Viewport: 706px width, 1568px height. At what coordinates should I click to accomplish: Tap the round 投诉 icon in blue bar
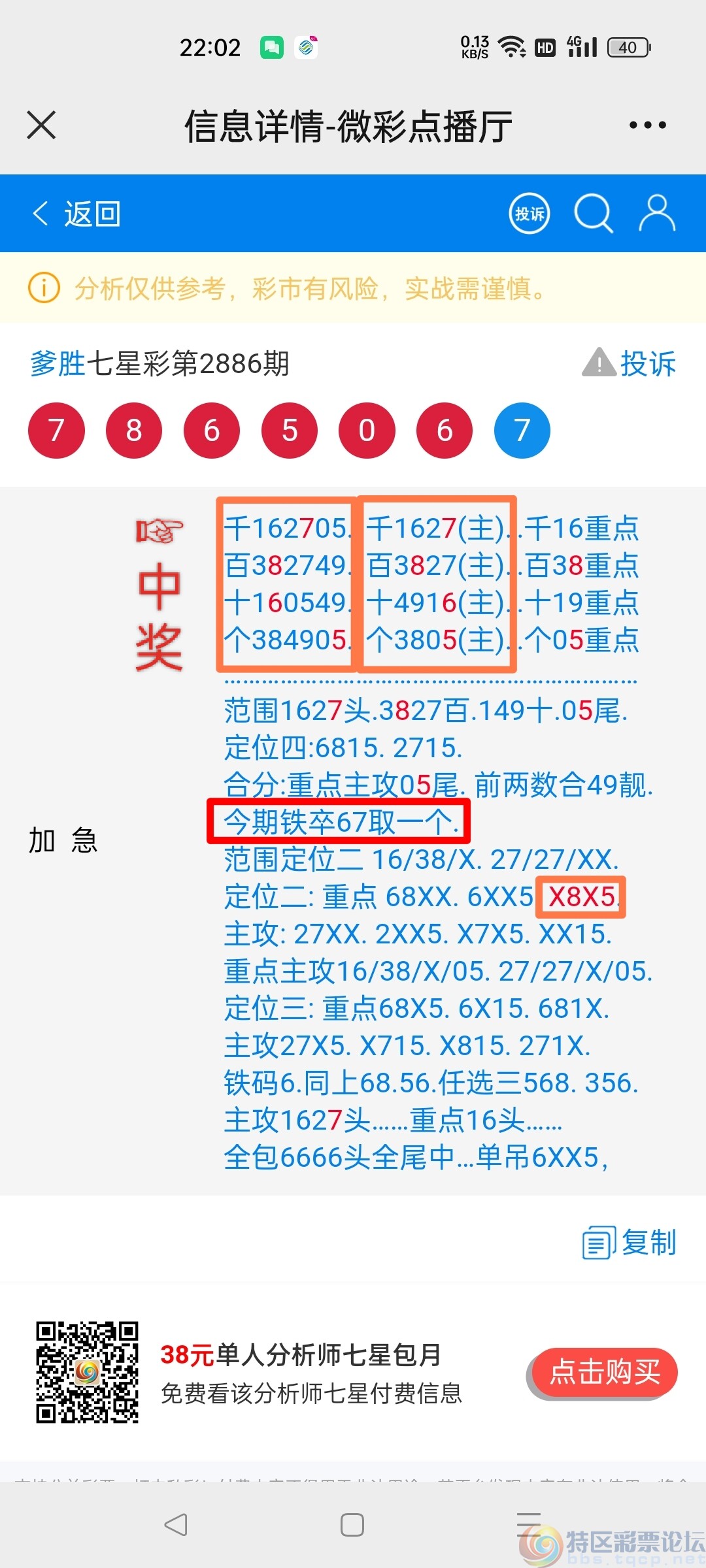point(529,214)
